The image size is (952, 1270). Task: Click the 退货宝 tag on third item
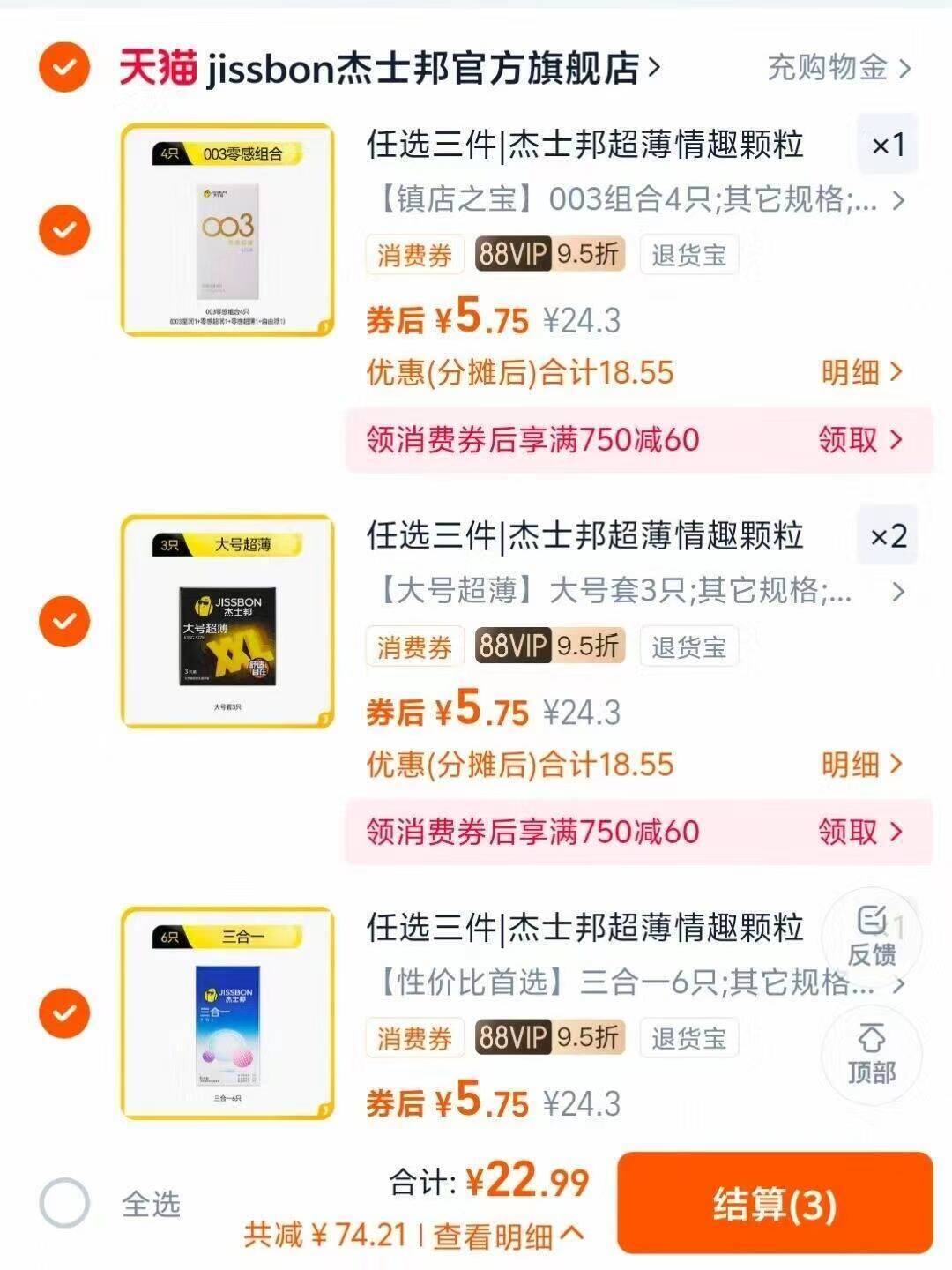(x=690, y=1037)
